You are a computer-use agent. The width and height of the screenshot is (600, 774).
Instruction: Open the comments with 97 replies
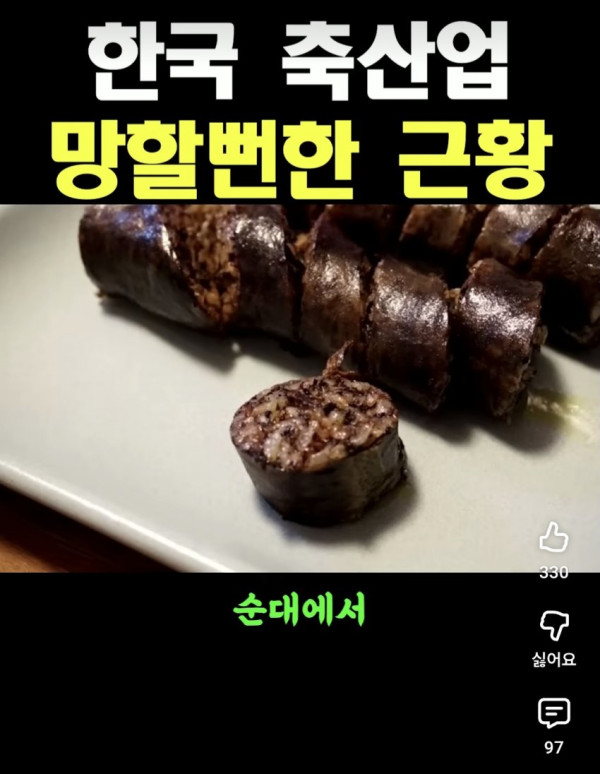[x=554, y=713]
